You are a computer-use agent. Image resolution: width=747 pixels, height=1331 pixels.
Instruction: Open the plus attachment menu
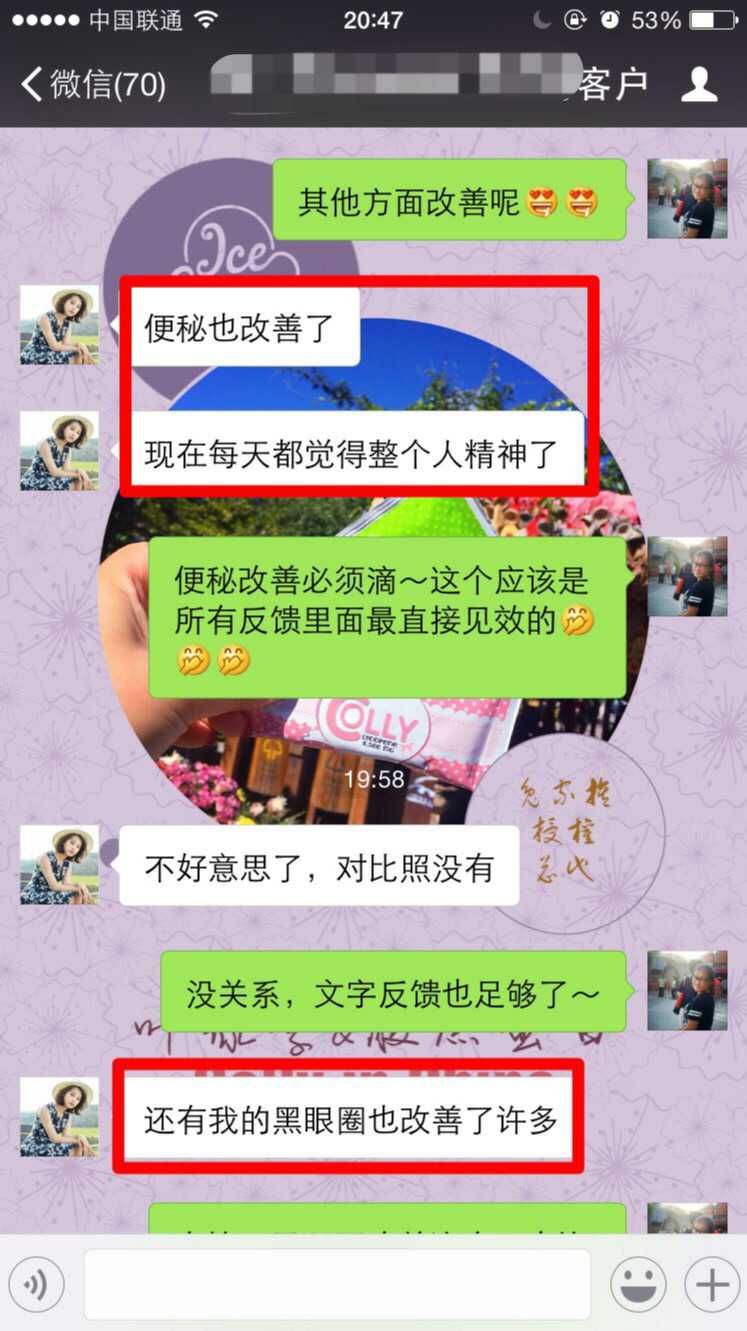(711, 1284)
